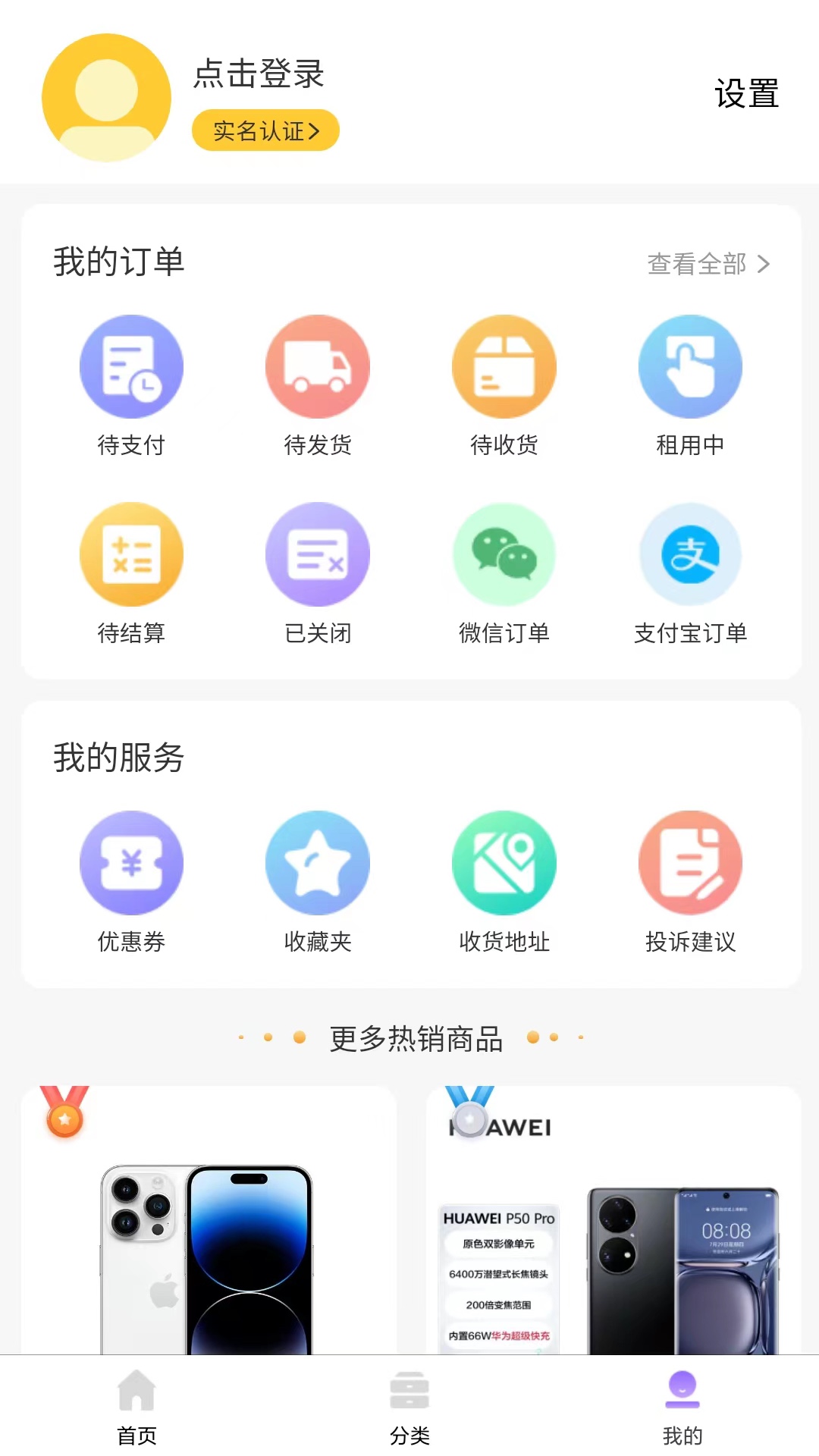The height and width of the screenshot is (1456, 819).
Task: Open the coupons (优惠券) ticket icon
Action: coord(131,863)
